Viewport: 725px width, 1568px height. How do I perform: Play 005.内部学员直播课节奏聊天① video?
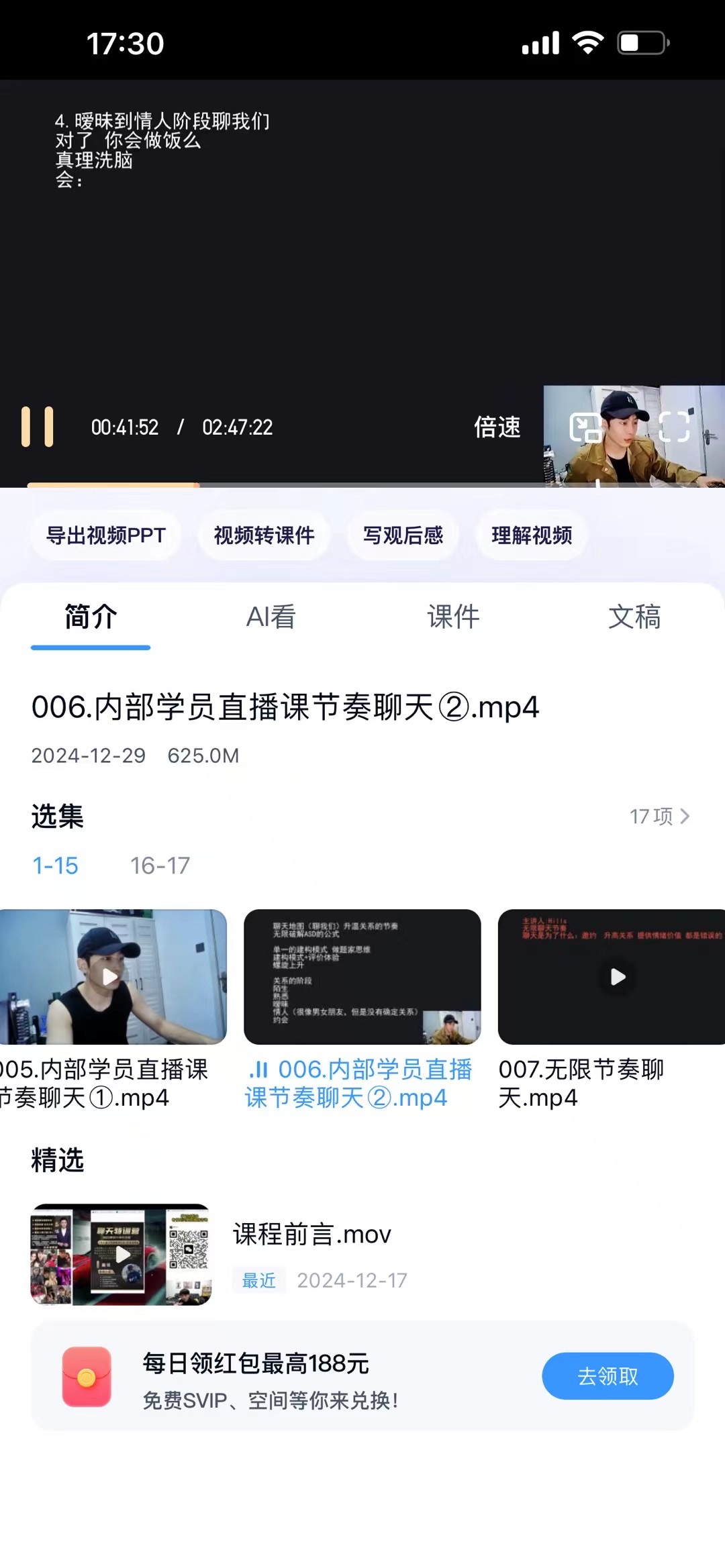(x=111, y=977)
